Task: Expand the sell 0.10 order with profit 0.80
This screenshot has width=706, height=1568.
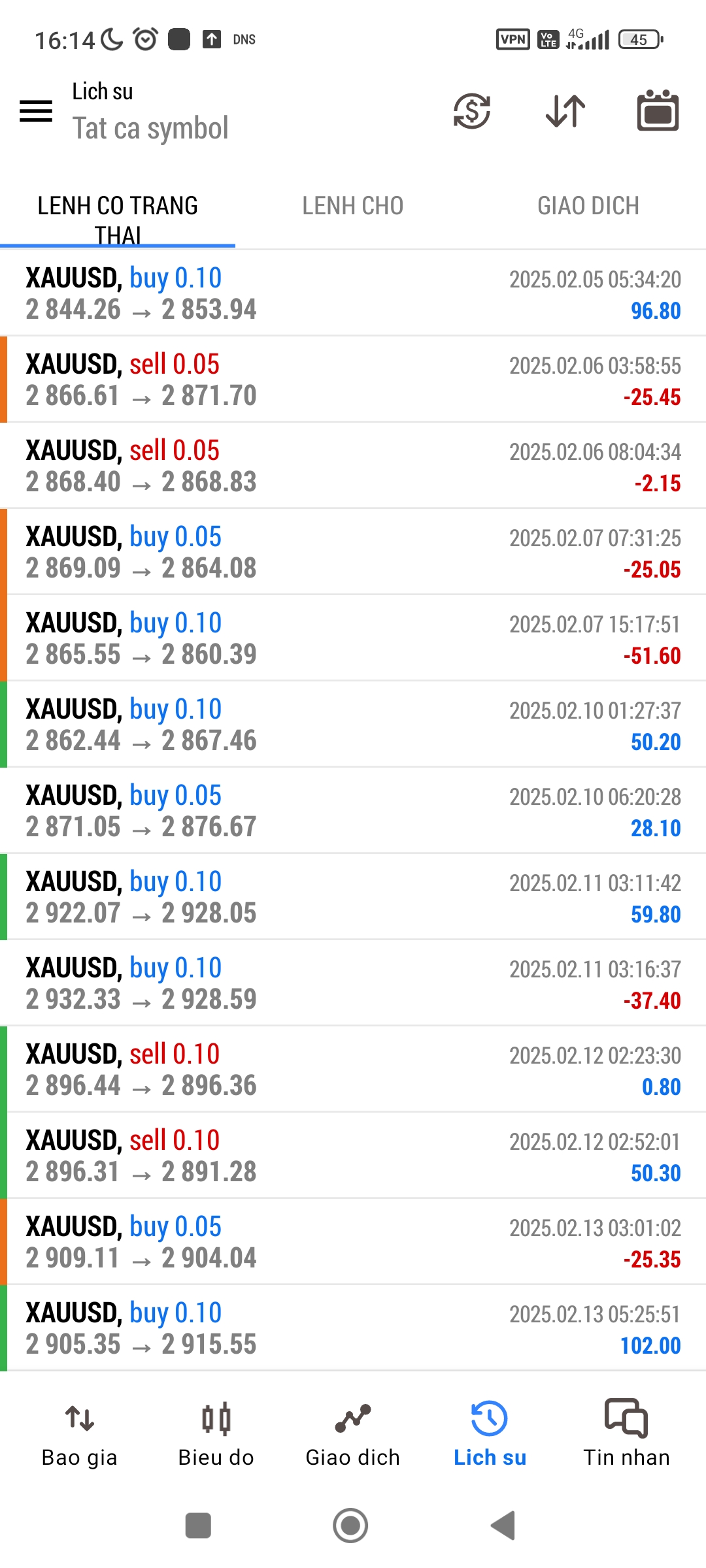Action: click(x=353, y=1070)
